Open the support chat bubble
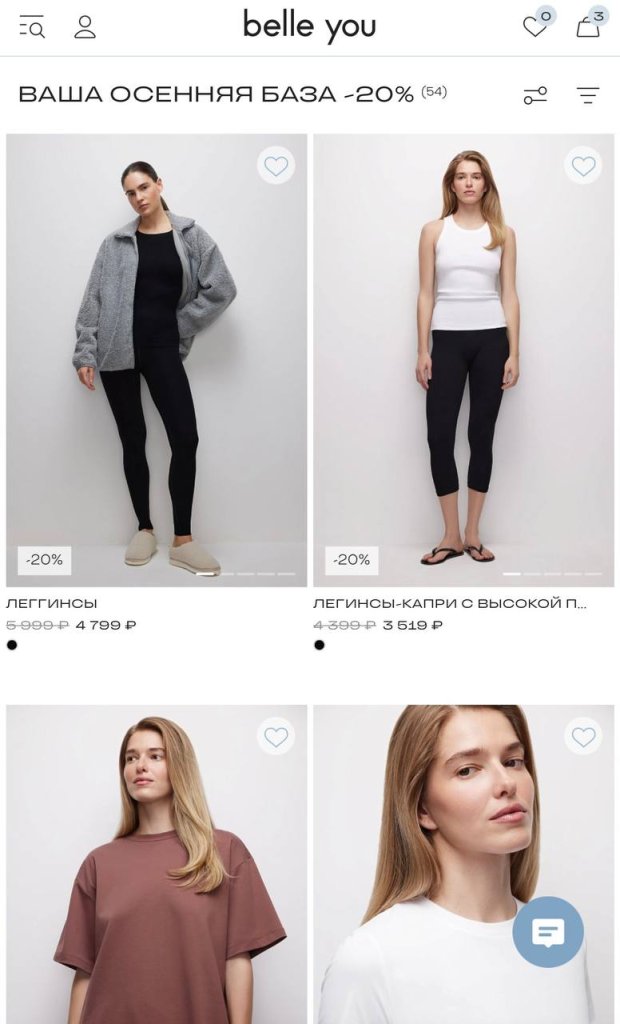620x1024 pixels. tap(548, 932)
